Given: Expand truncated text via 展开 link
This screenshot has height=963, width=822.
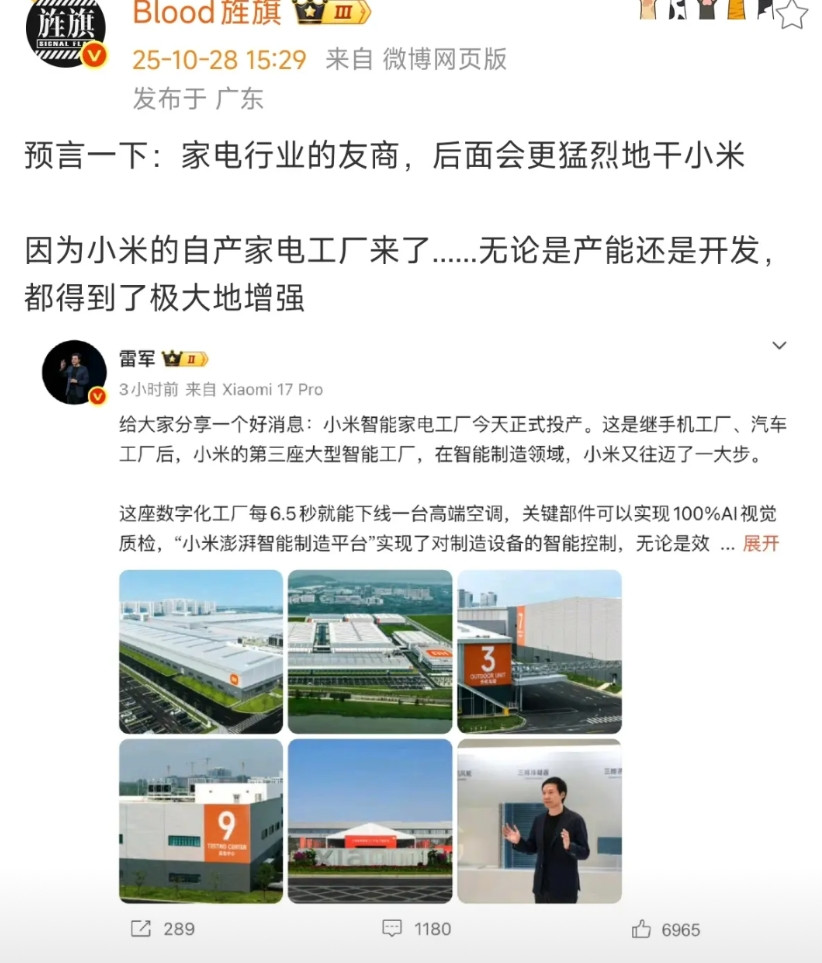Looking at the screenshot, I should (x=762, y=544).
